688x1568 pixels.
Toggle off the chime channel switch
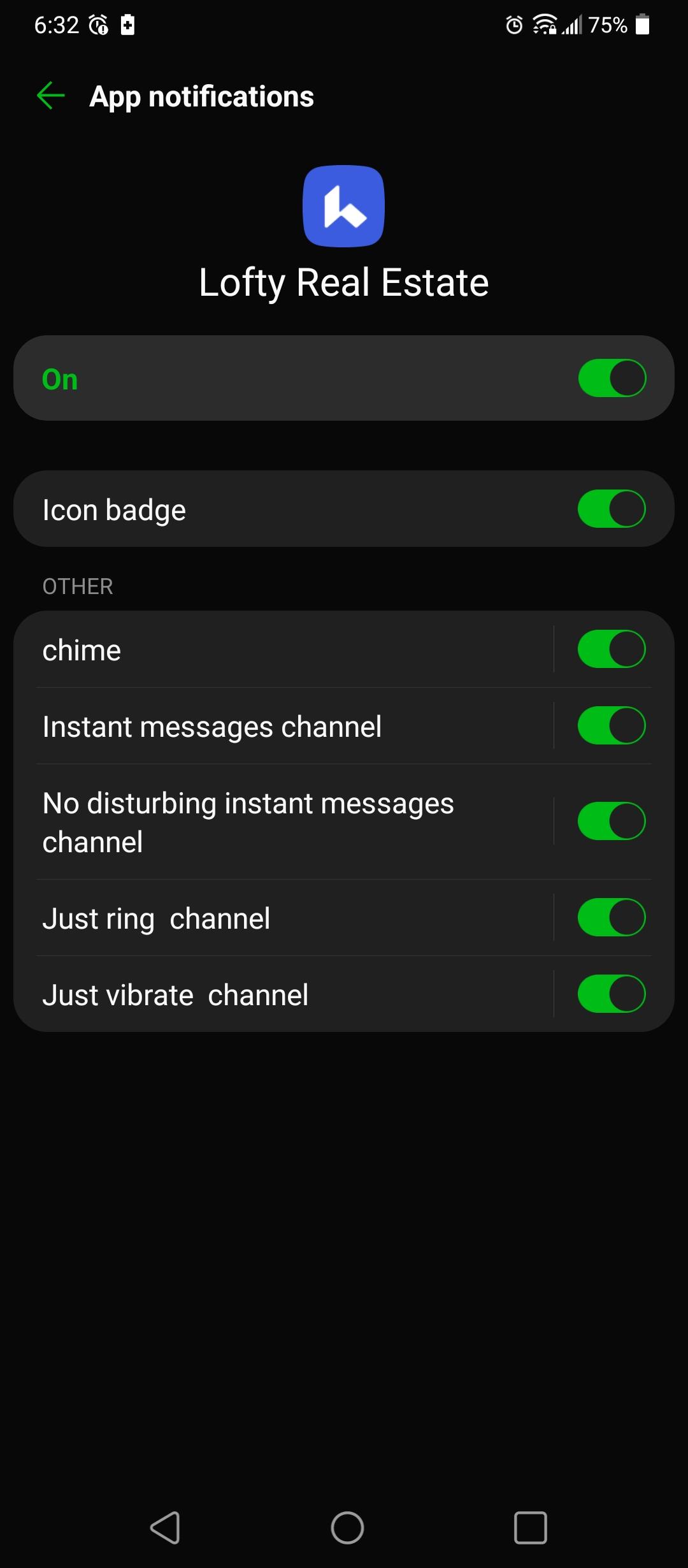[612, 649]
